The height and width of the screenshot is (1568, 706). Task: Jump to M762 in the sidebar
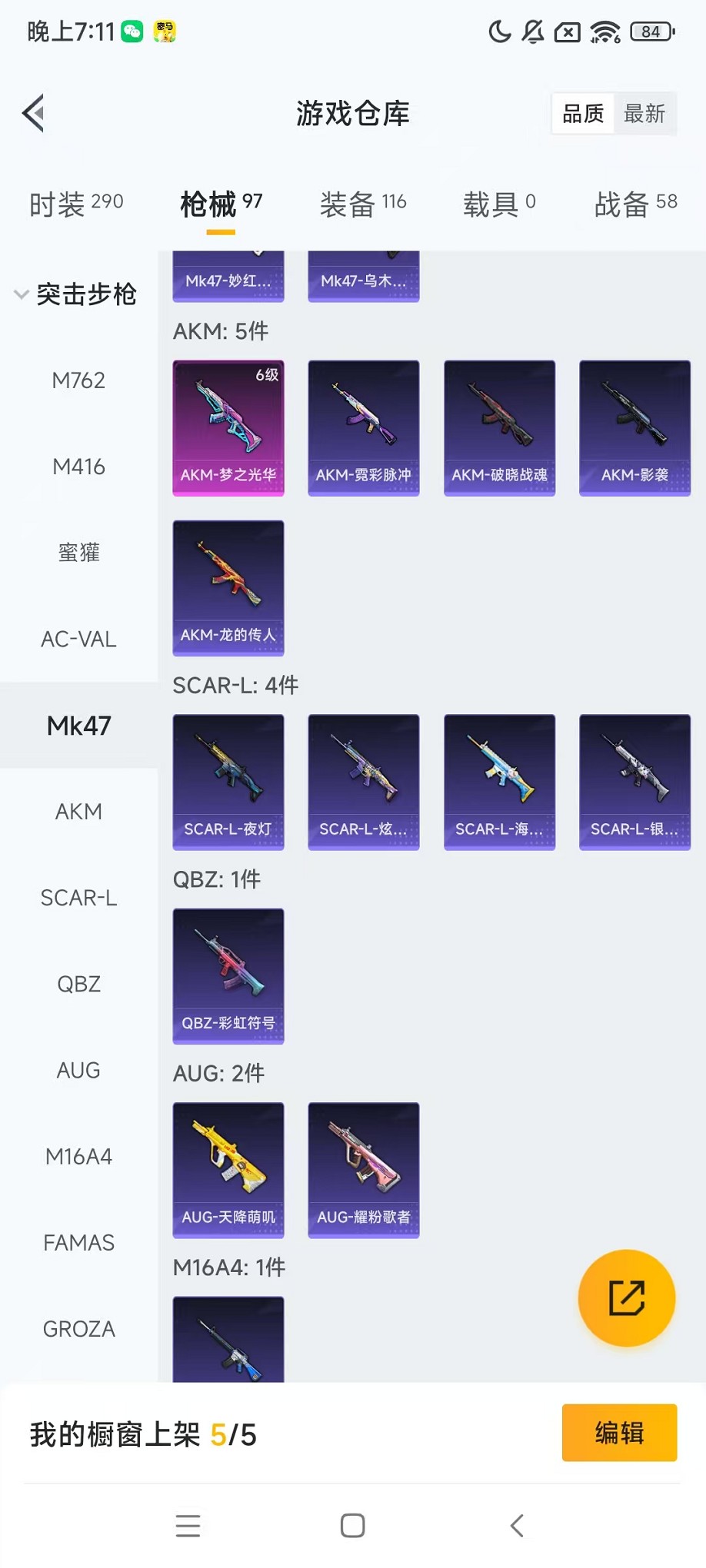point(78,380)
